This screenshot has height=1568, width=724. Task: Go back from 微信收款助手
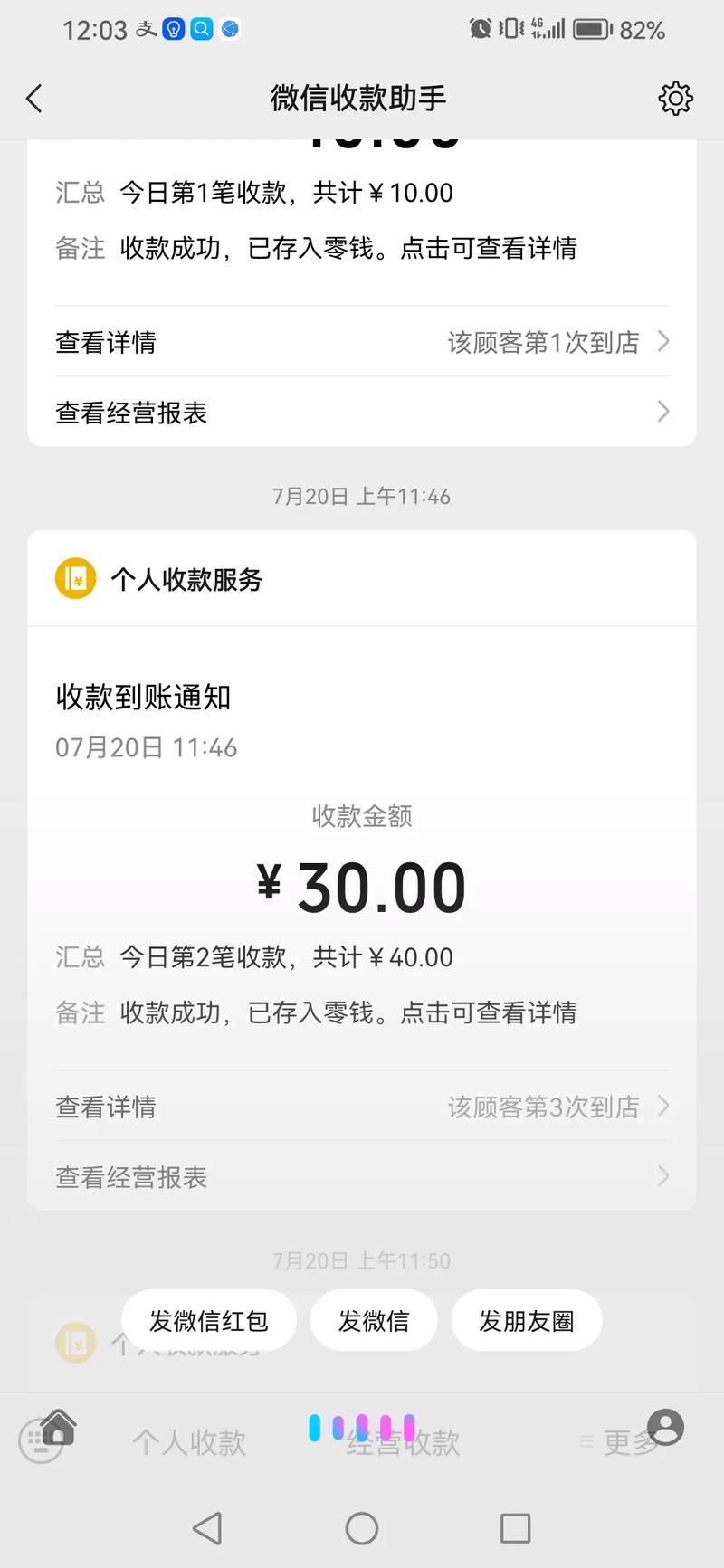(34, 98)
